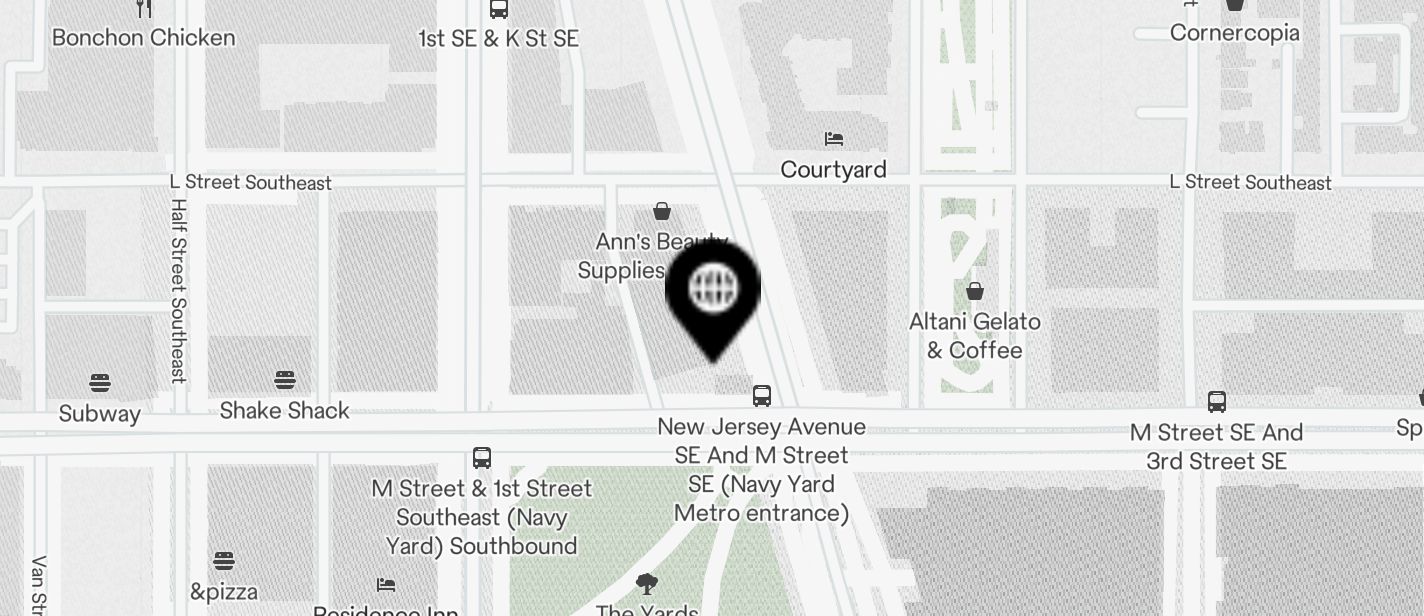Image resolution: width=1424 pixels, height=616 pixels.
Task: Tap the Altani Gelato & Coffee marker
Action: pos(975,291)
